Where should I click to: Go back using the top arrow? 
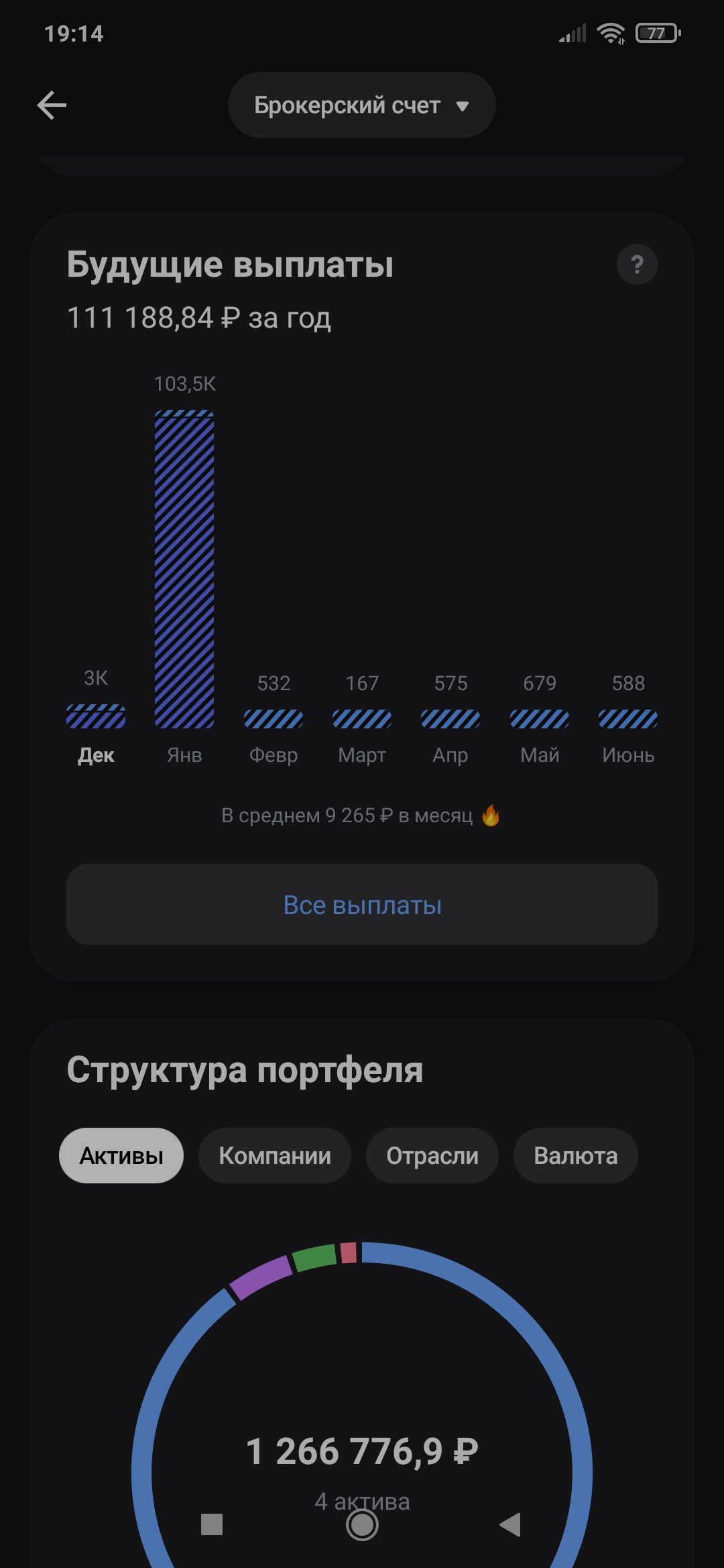click(x=52, y=106)
